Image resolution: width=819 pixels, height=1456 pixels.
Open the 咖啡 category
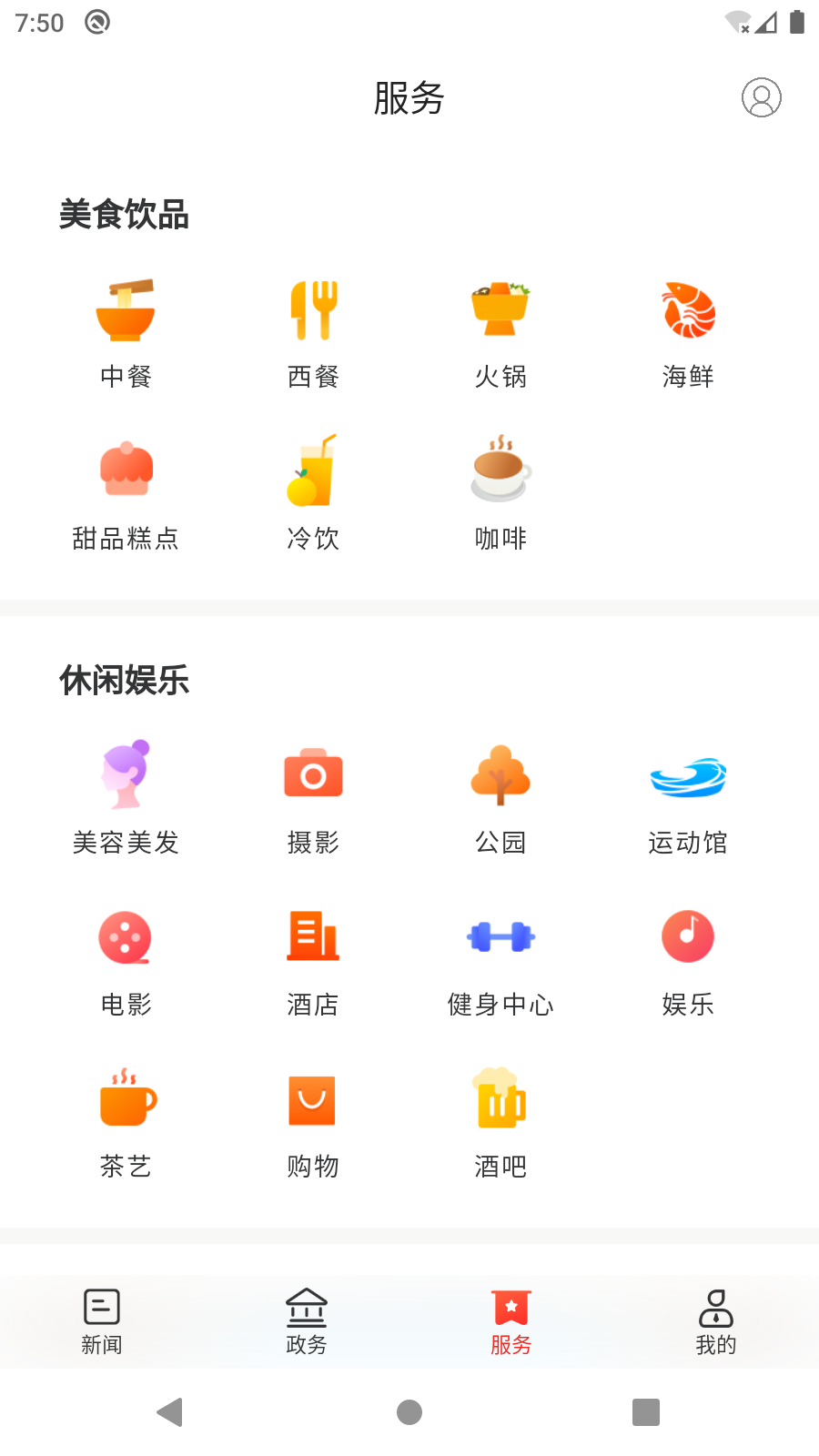(500, 495)
